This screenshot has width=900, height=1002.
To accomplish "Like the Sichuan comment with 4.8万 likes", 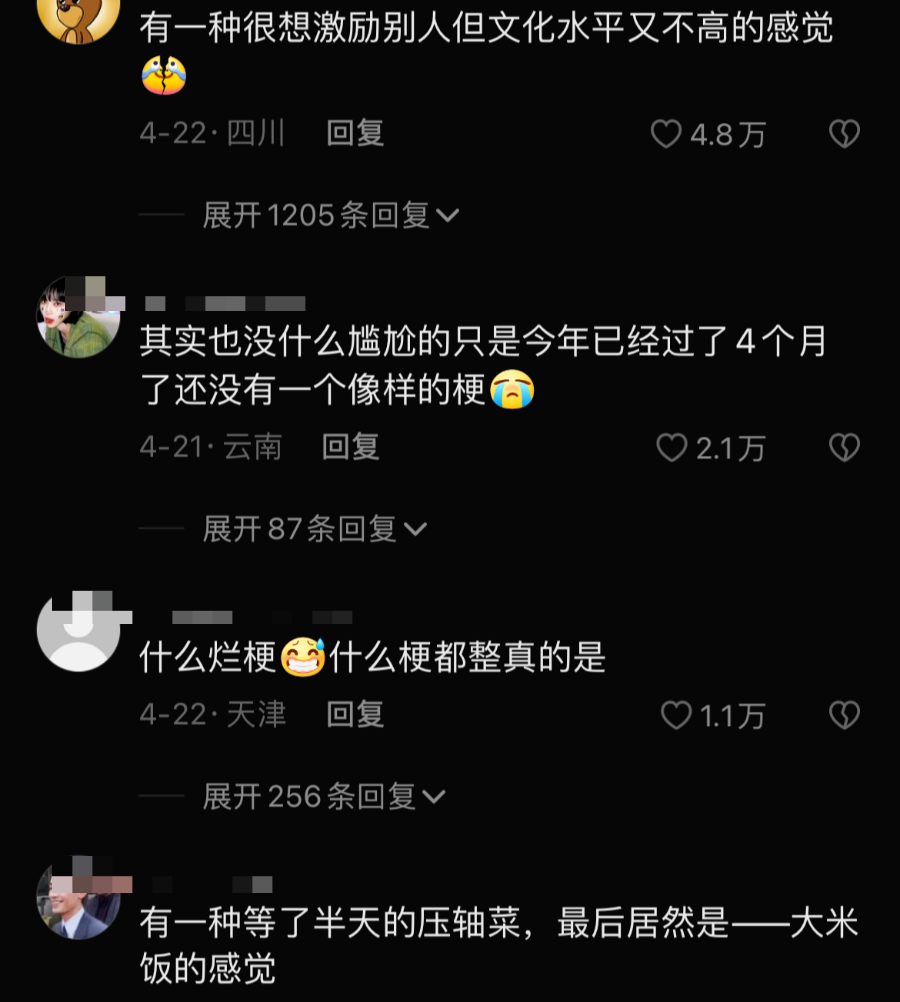I will (x=666, y=134).
